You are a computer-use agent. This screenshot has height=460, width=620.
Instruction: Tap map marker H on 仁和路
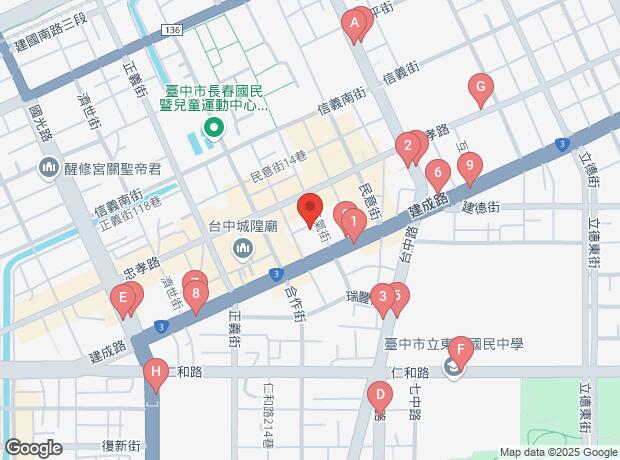(155, 373)
